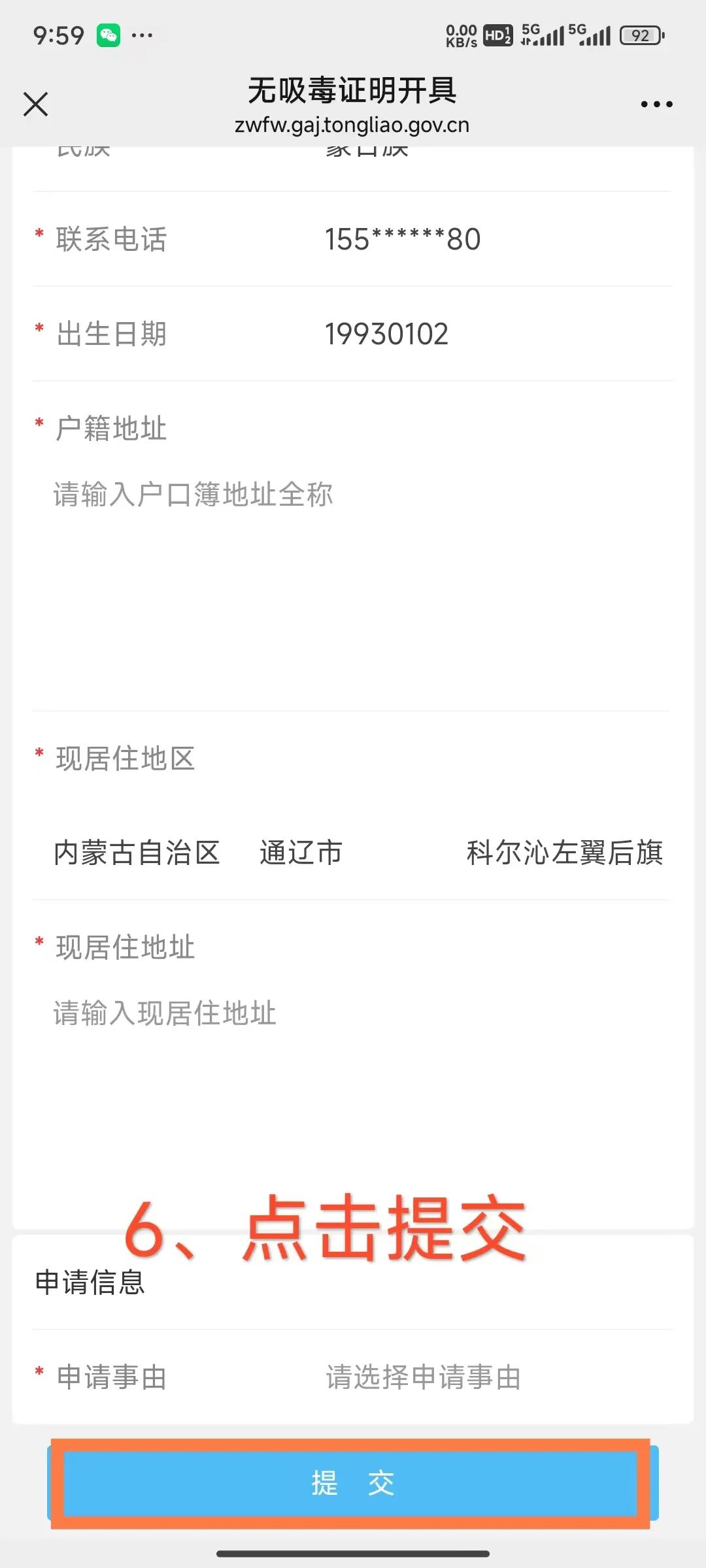706x1568 pixels.
Task: Close the webpage with the X icon
Action: (x=36, y=105)
